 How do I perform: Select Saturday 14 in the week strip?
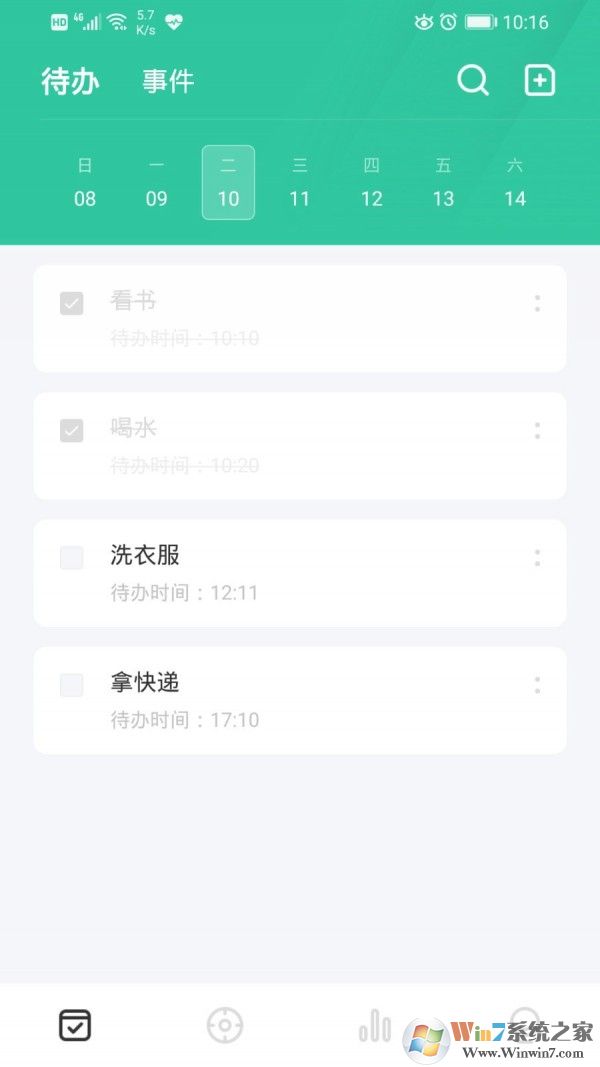pyautogui.click(x=515, y=183)
